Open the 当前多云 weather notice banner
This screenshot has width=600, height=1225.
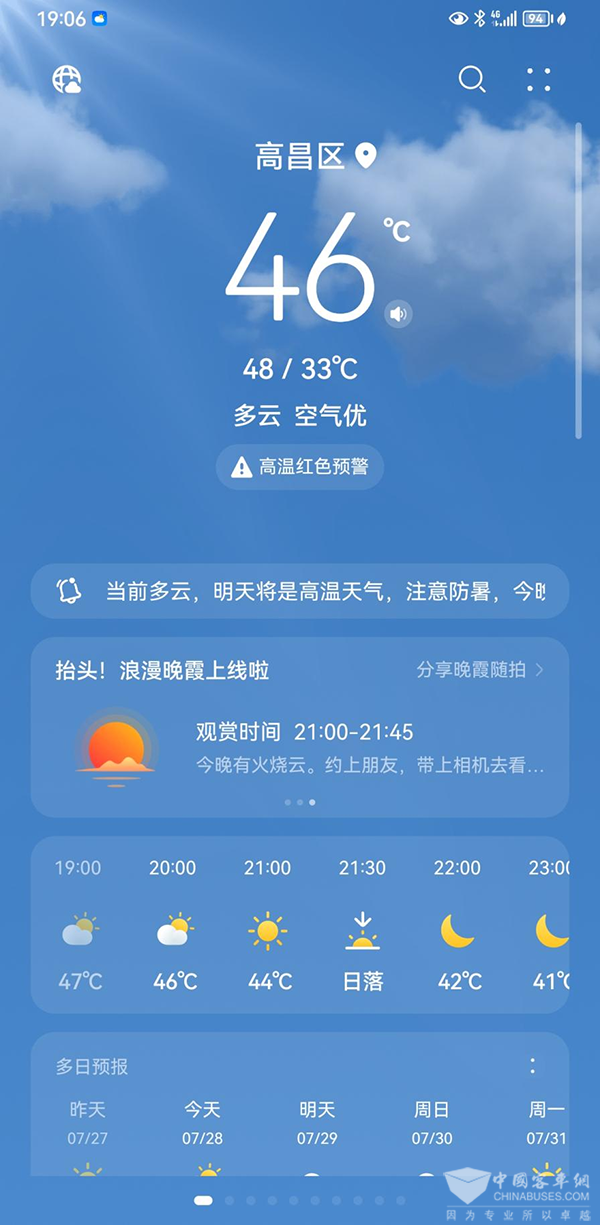pyautogui.click(x=300, y=591)
